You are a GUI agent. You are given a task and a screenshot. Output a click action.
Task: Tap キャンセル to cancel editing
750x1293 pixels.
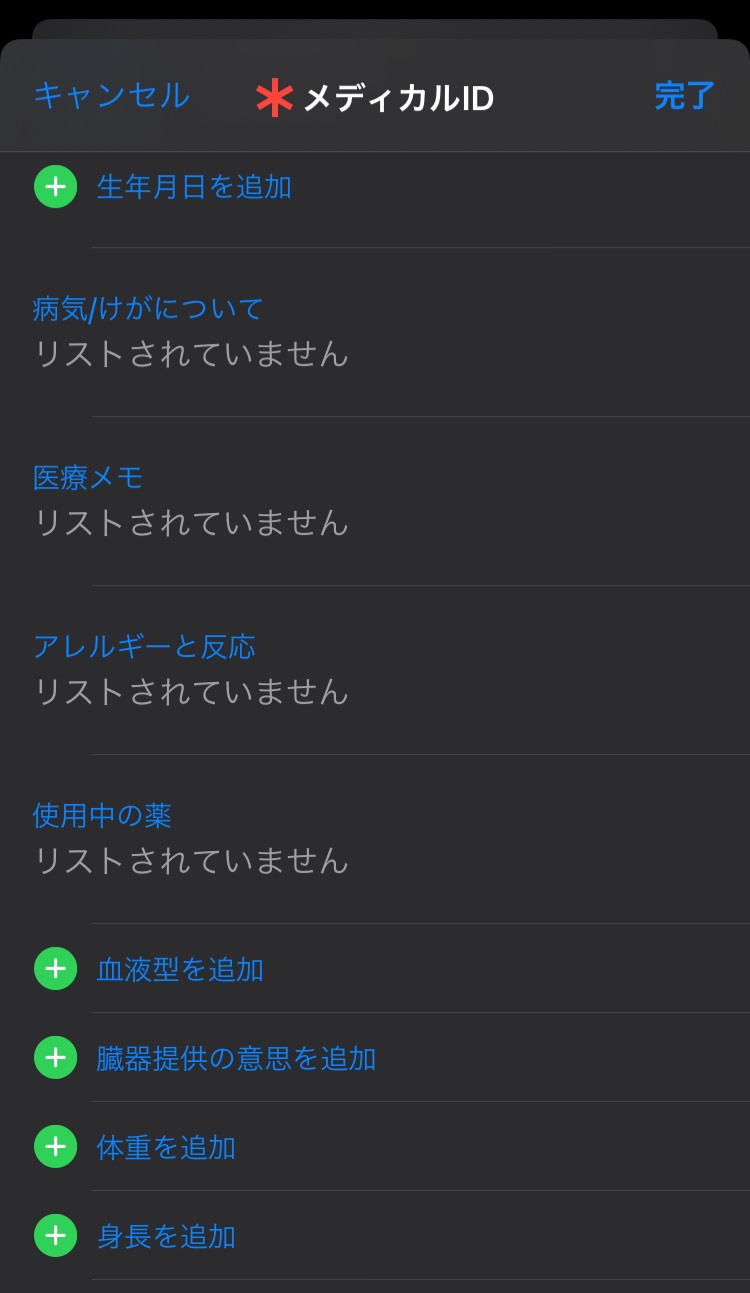(111, 96)
